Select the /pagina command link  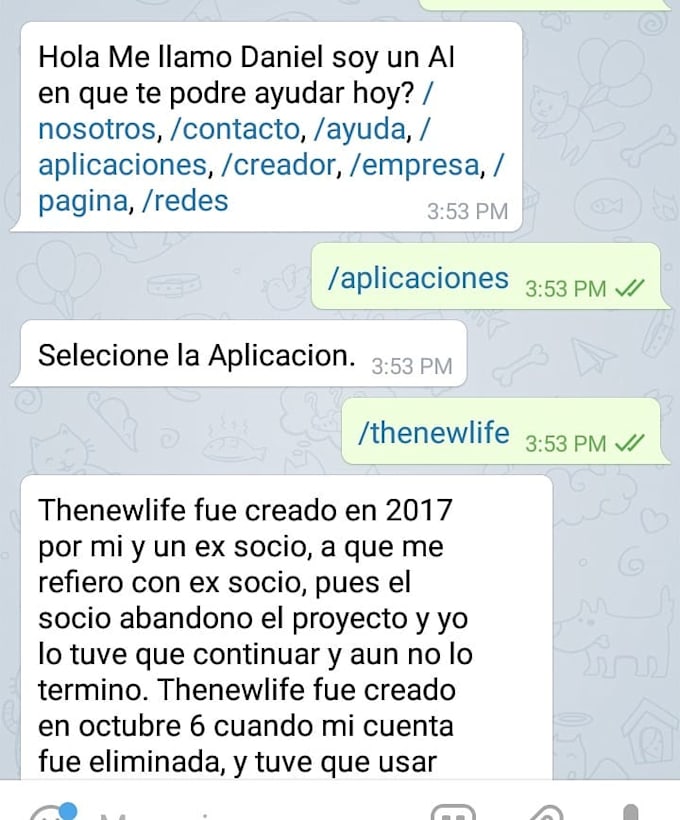[x=83, y=201]
